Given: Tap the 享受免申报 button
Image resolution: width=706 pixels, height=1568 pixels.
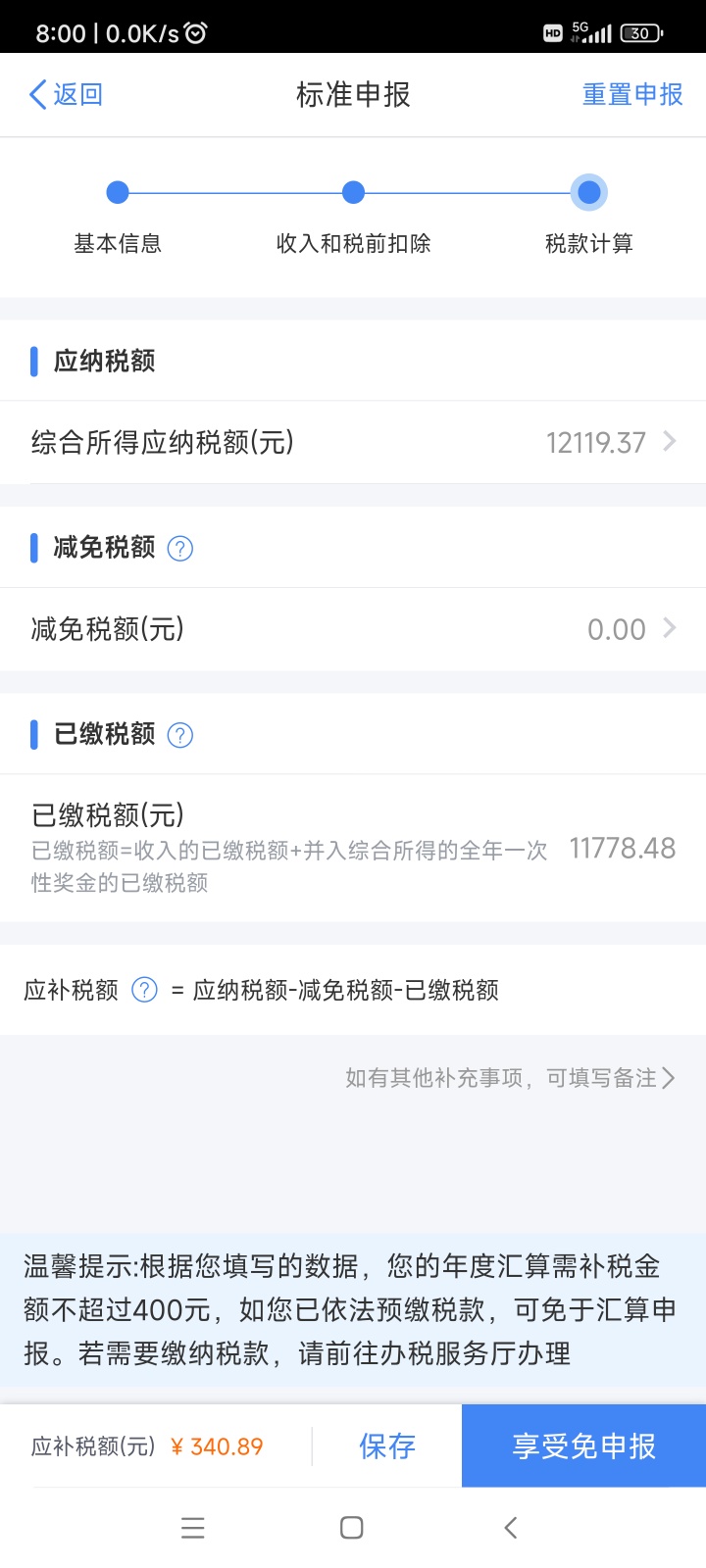Looking at the screenshot, I should pyautogui.click(x=583, y=1446).
